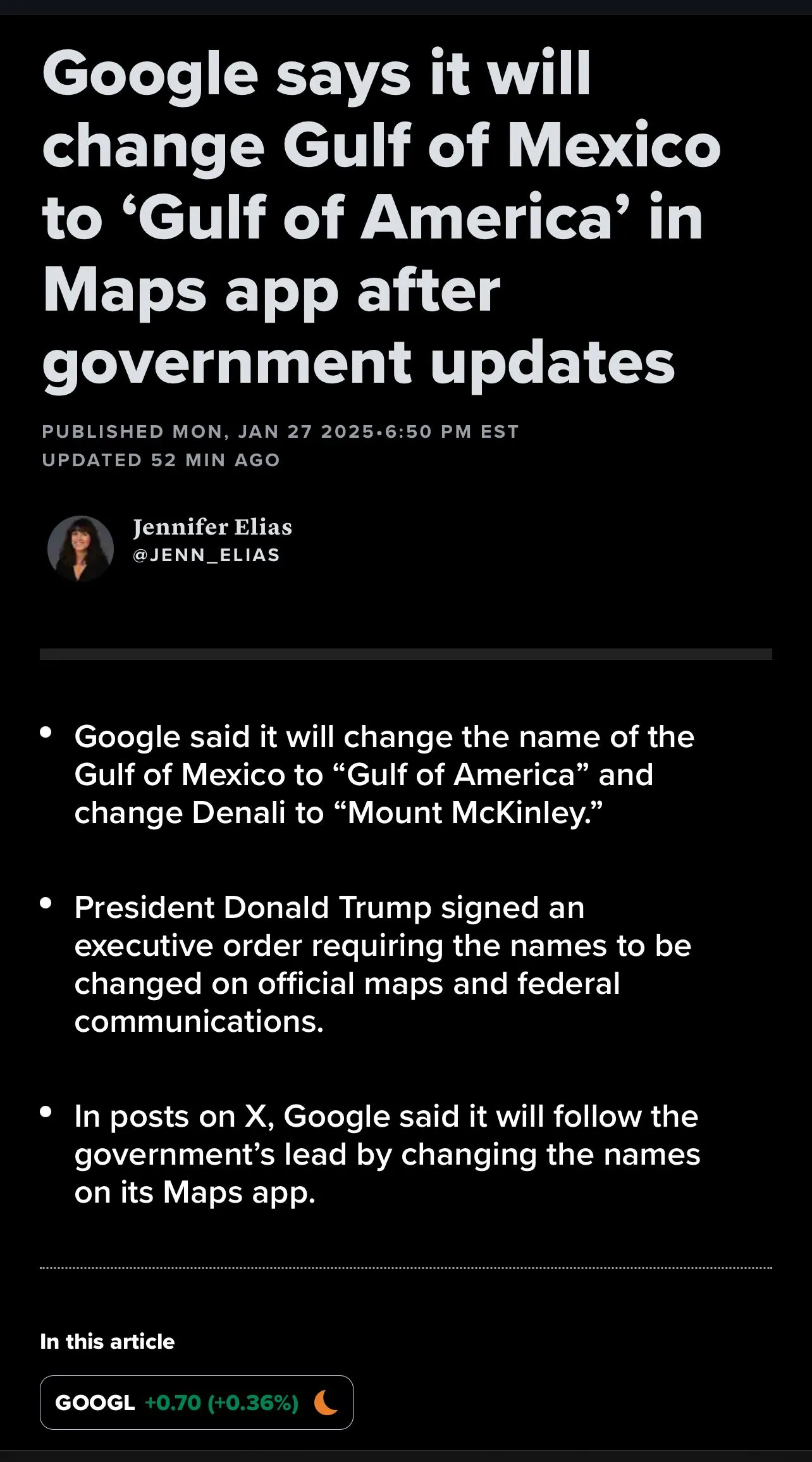812x1462 pixels.
Task: Visit the @JENN_ELIAS handle link
Action: pos(206,555)
